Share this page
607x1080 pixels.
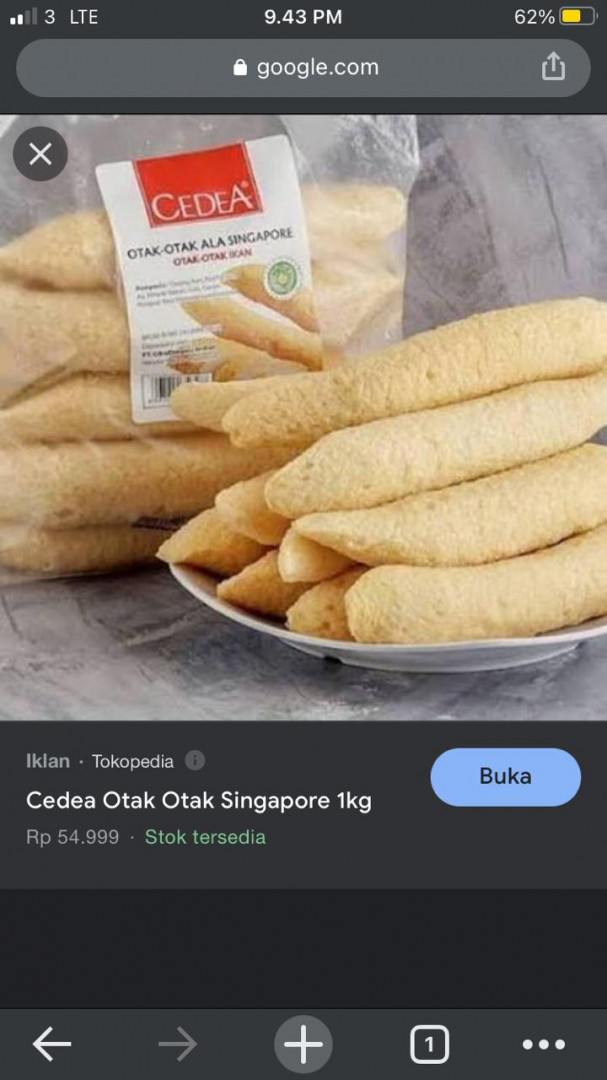click(553, 67)
